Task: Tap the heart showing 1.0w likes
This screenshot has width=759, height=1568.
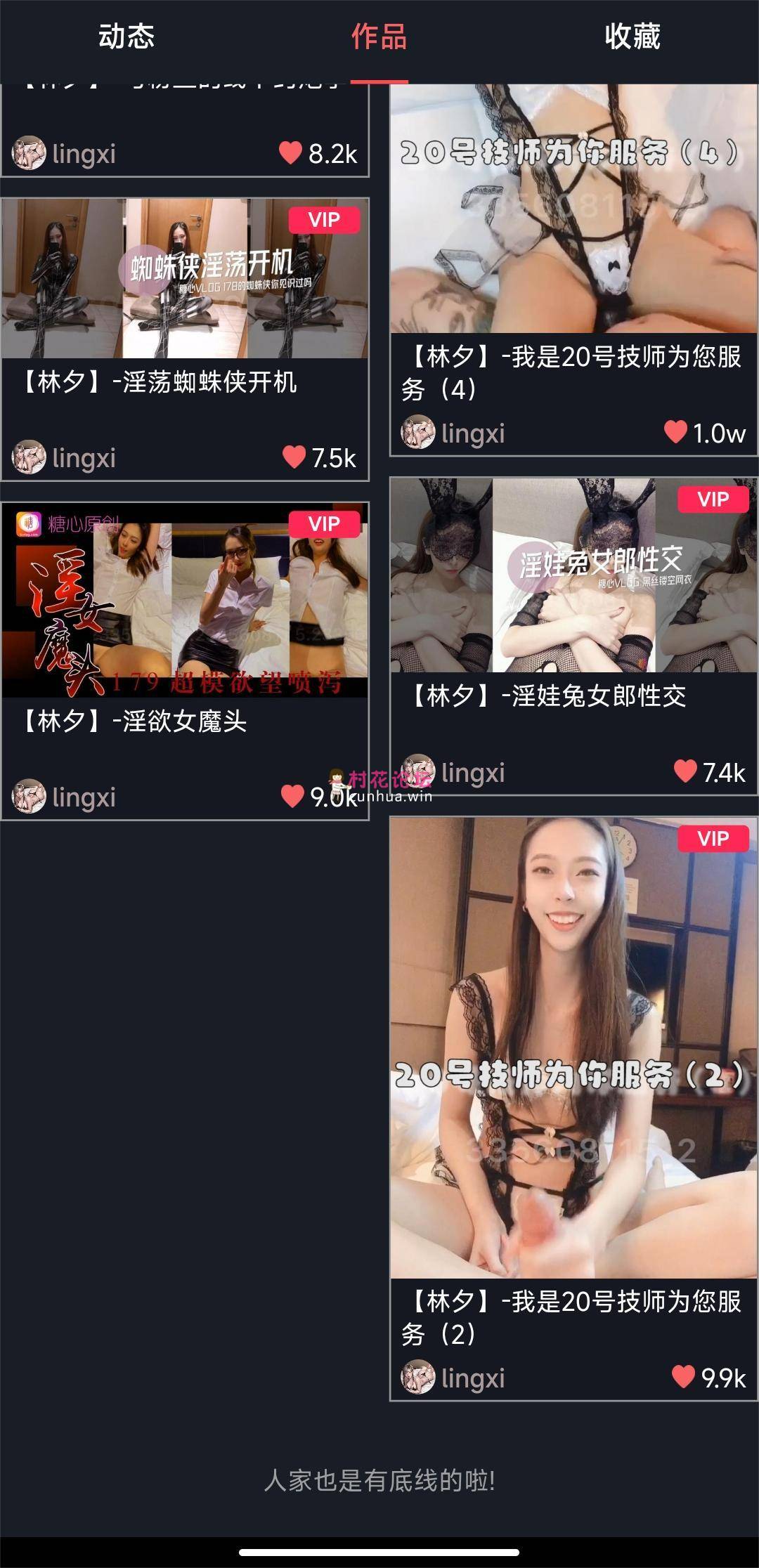Action: [x=675, y=432]
